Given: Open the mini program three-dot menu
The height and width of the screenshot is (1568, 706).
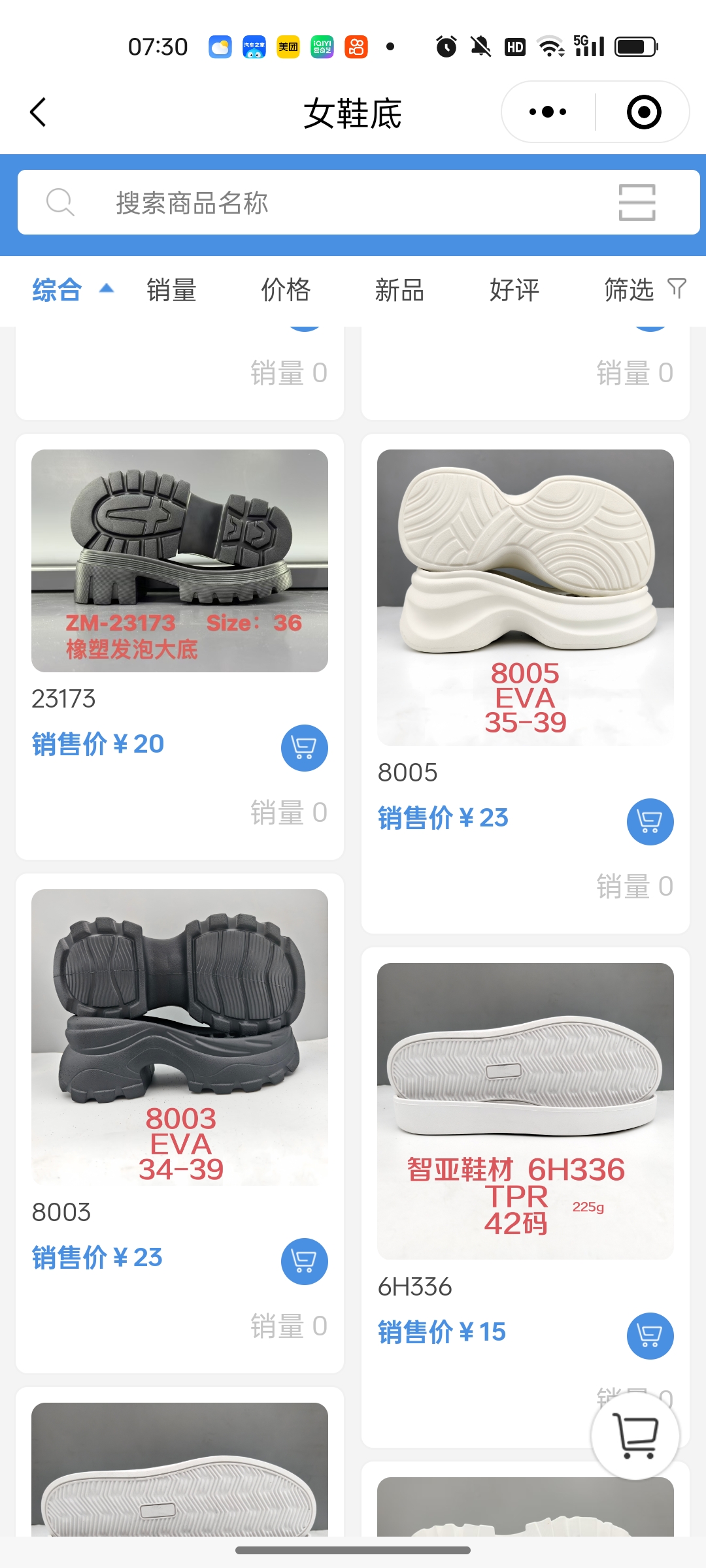Looking at the screenshot, I should pos(548,112).
